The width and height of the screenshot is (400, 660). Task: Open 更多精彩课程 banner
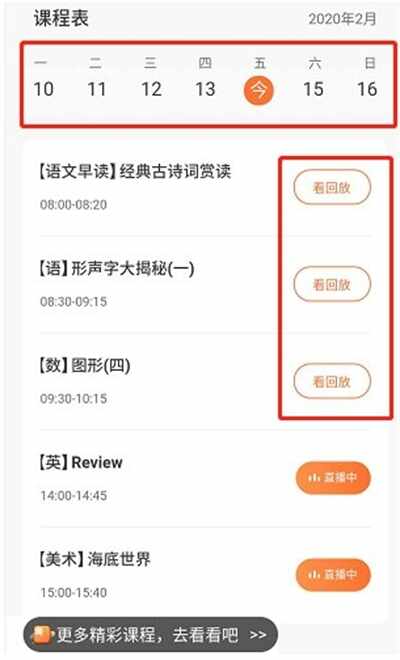coord(150,635)
